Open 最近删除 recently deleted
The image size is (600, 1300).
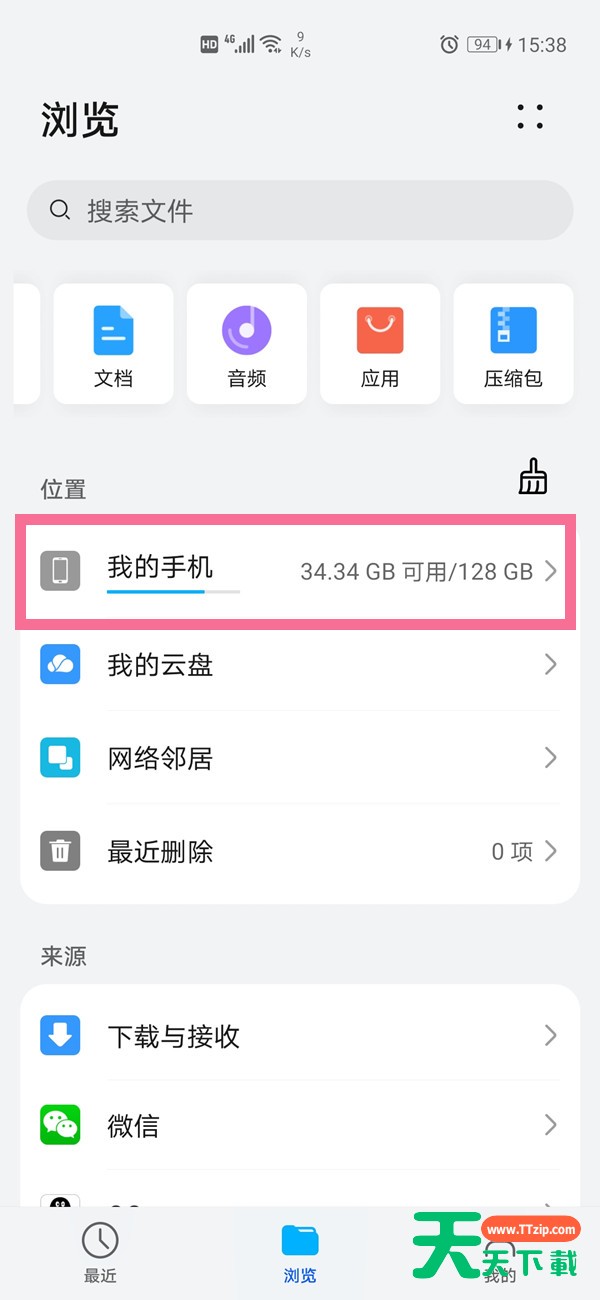tap(300, 852)
